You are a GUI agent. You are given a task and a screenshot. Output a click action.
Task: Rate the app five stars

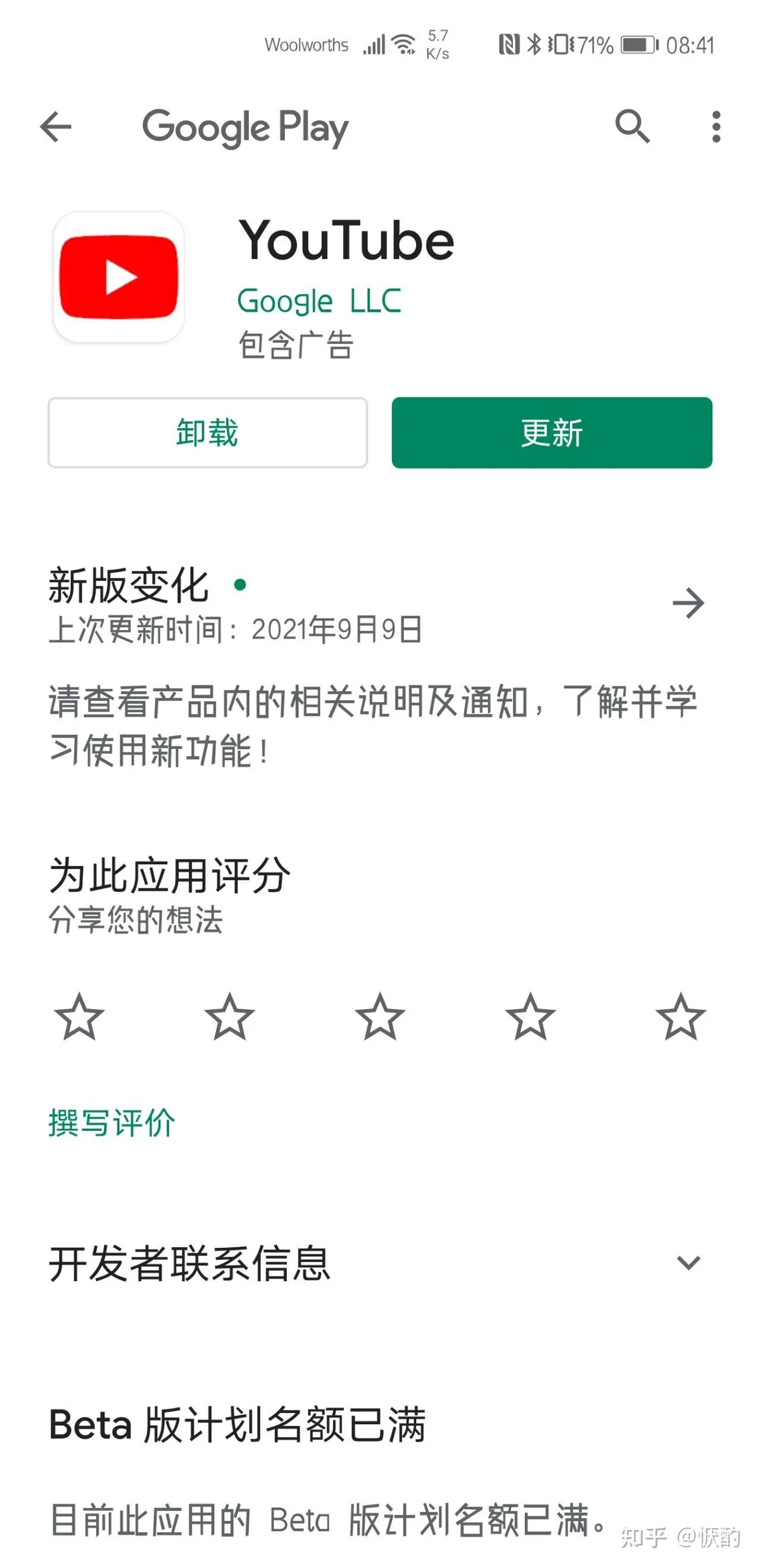click(680, 1017)
